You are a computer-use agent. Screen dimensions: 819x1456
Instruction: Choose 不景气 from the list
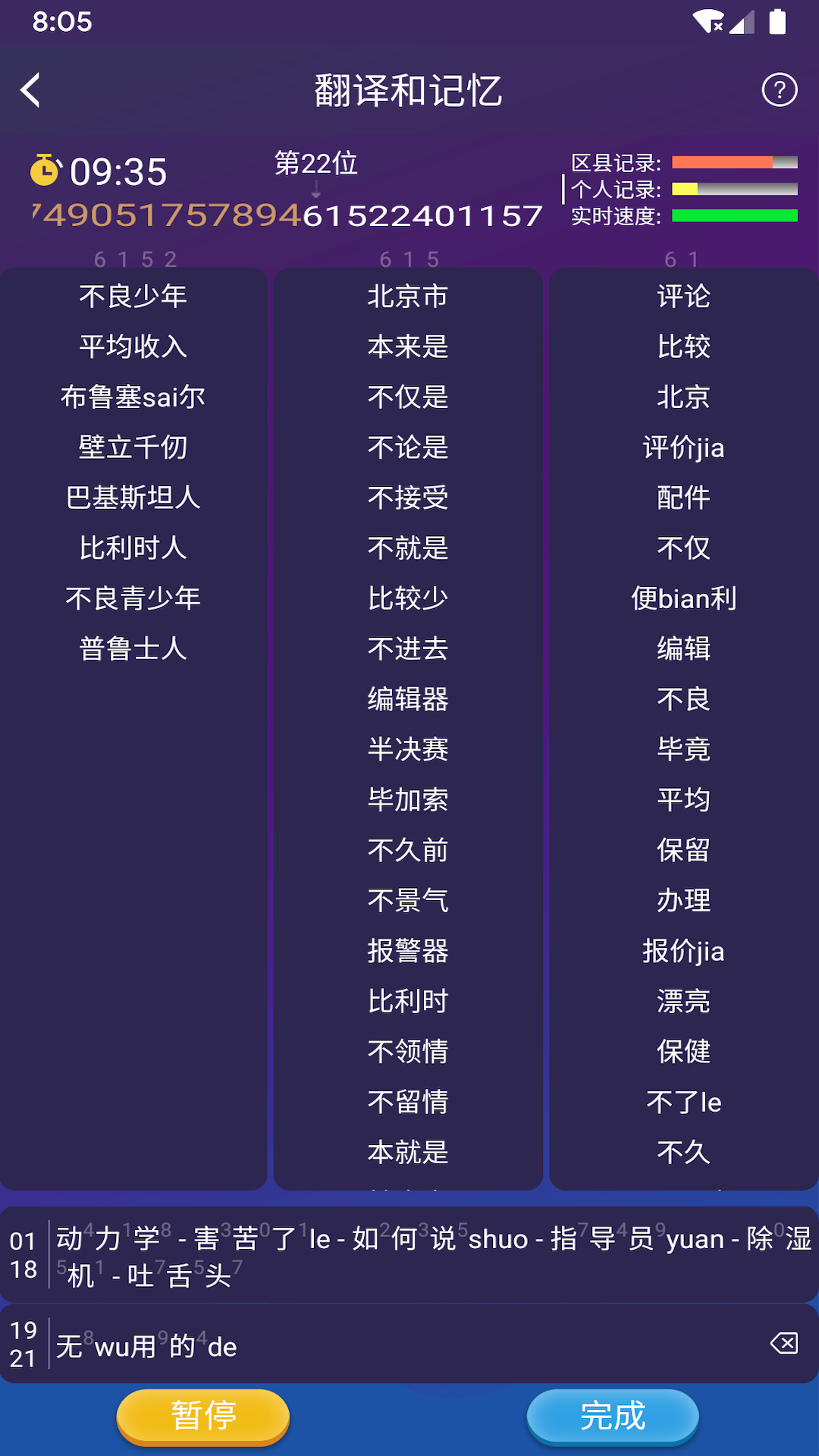pos(408,900)
